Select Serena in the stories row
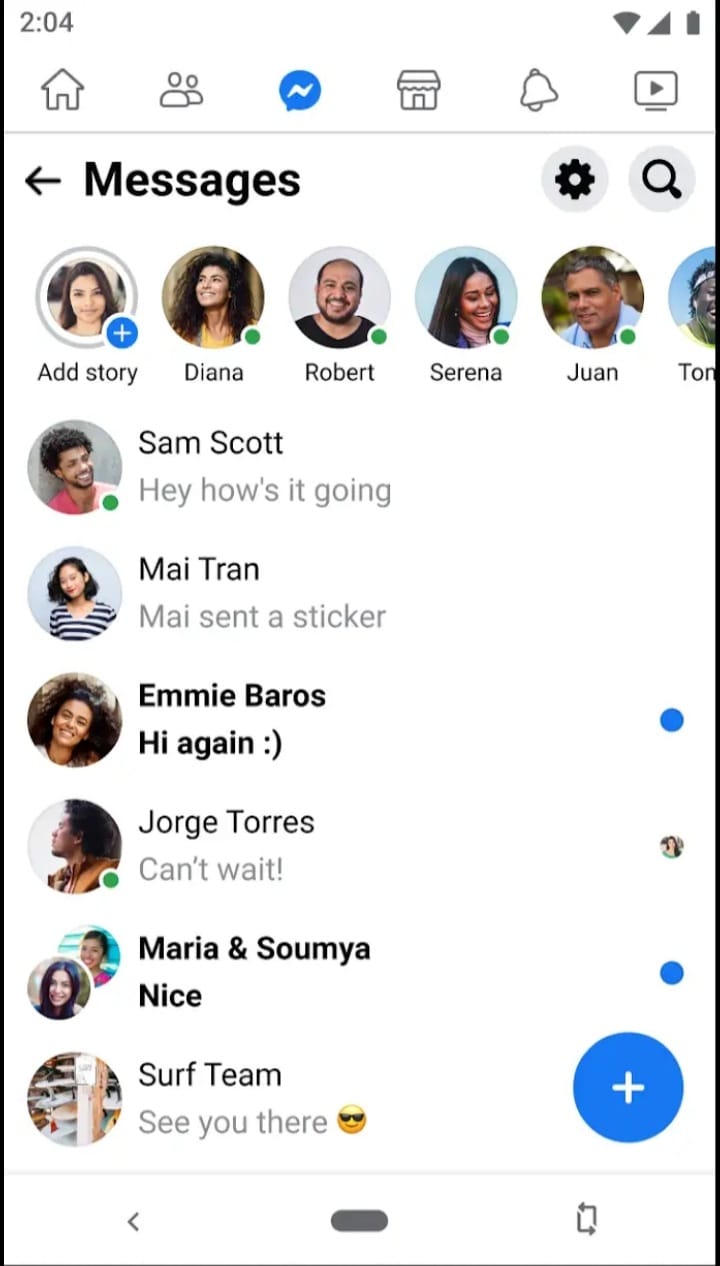This screenshot has height=1266, width=720. pos(466,315)
